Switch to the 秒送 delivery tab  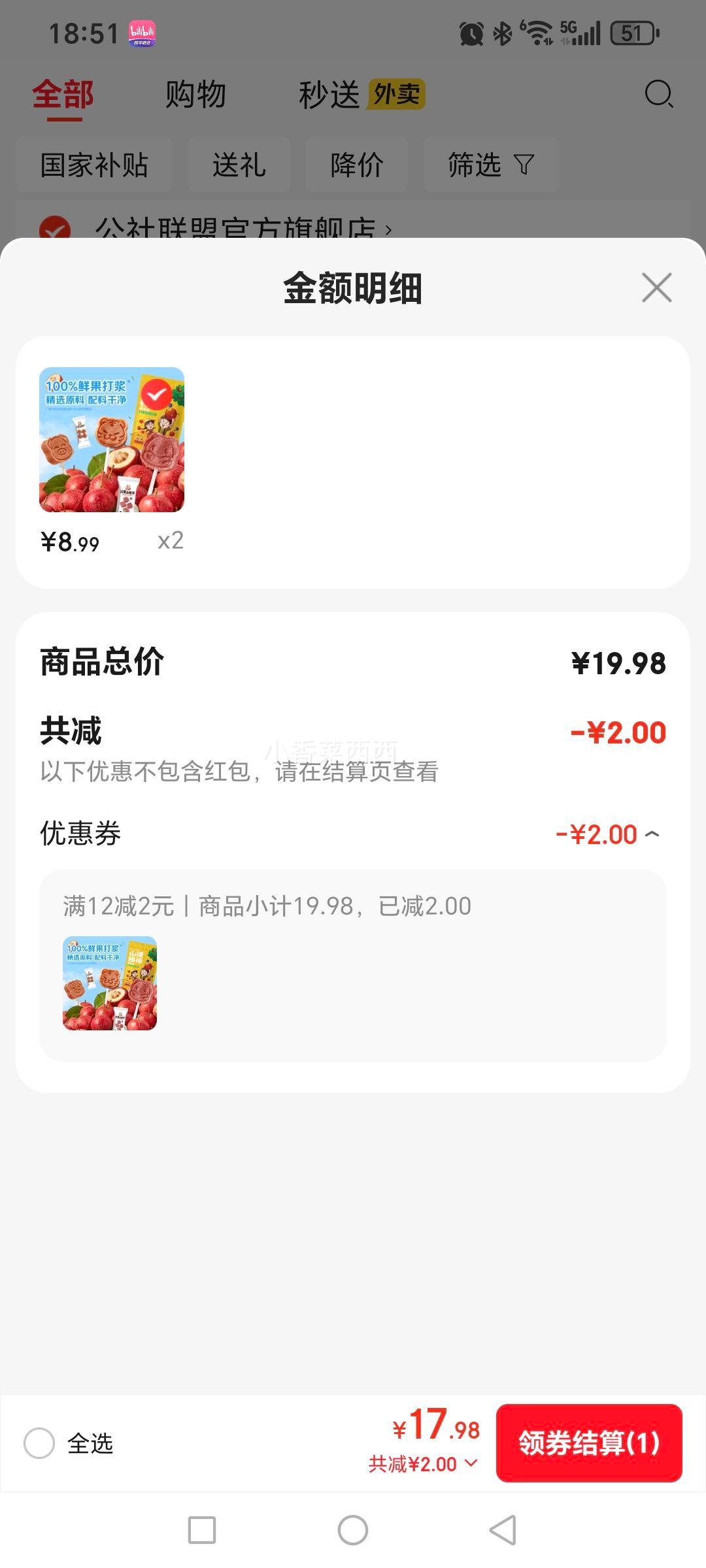(331, 94)
